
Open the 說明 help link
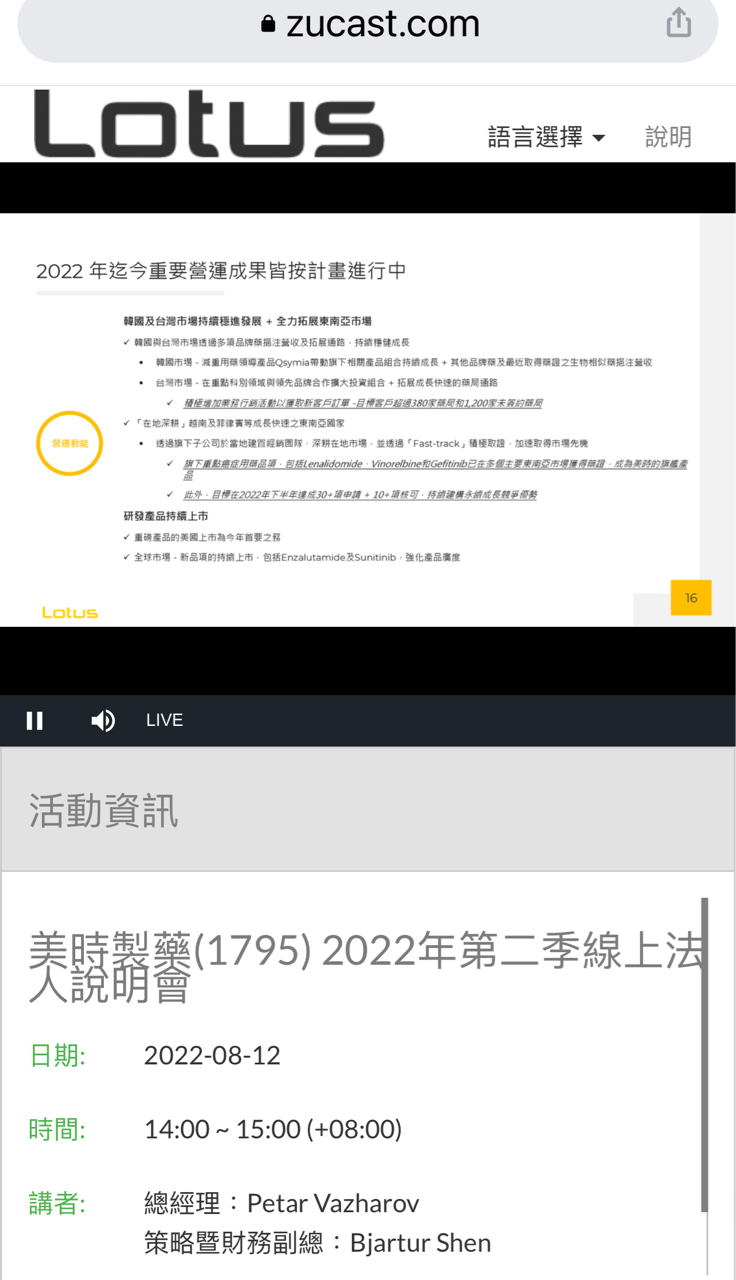(x=668, y=137)
